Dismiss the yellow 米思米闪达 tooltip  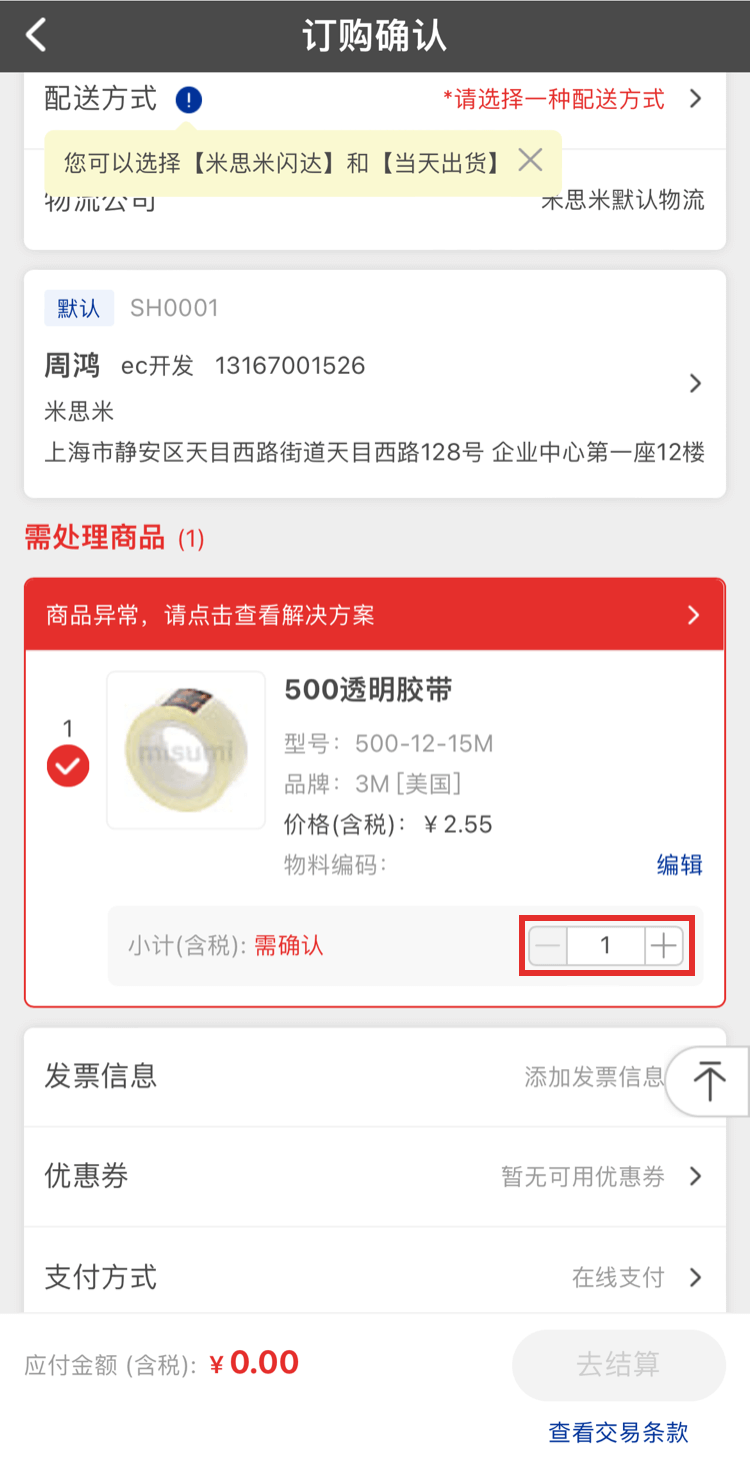[531, 160]
